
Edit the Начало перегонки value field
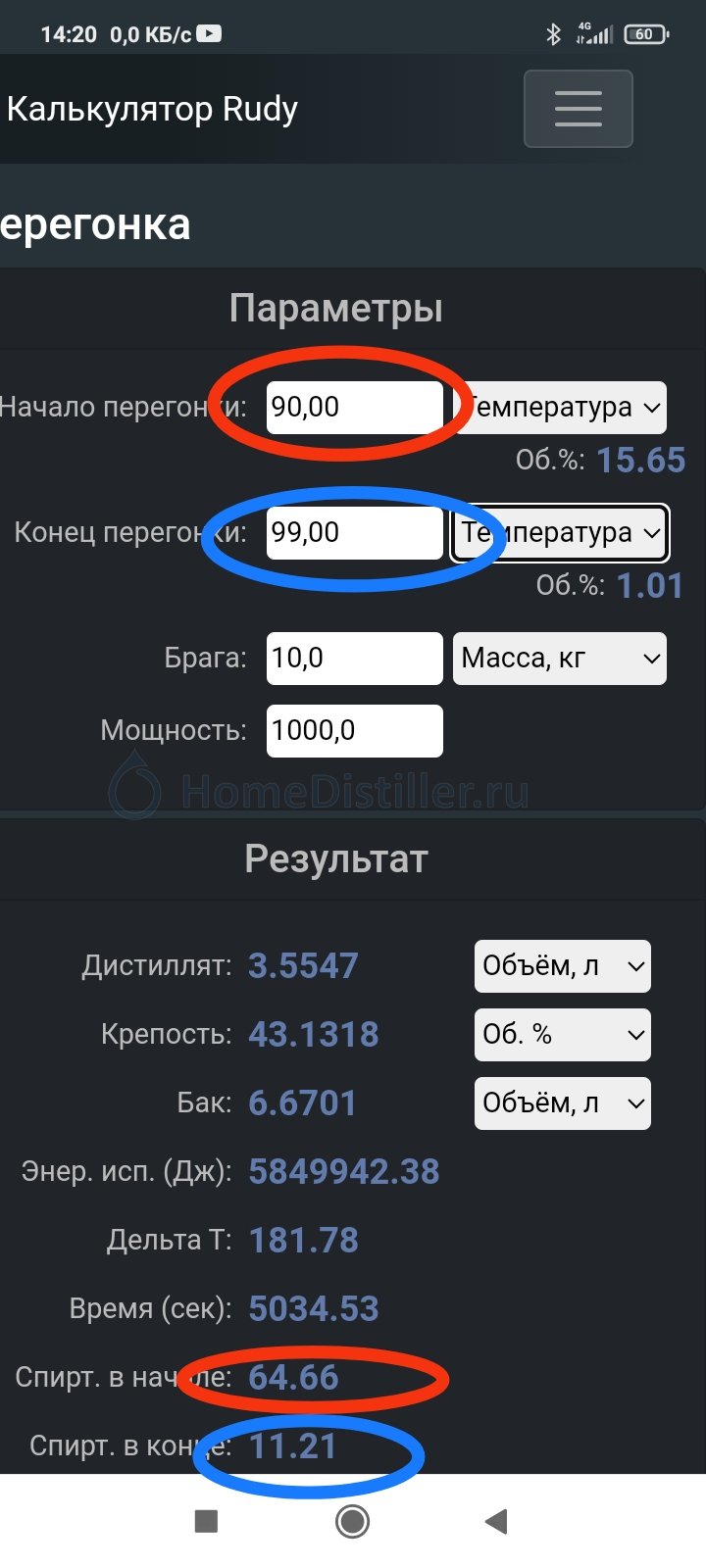(x=355, y=407)
